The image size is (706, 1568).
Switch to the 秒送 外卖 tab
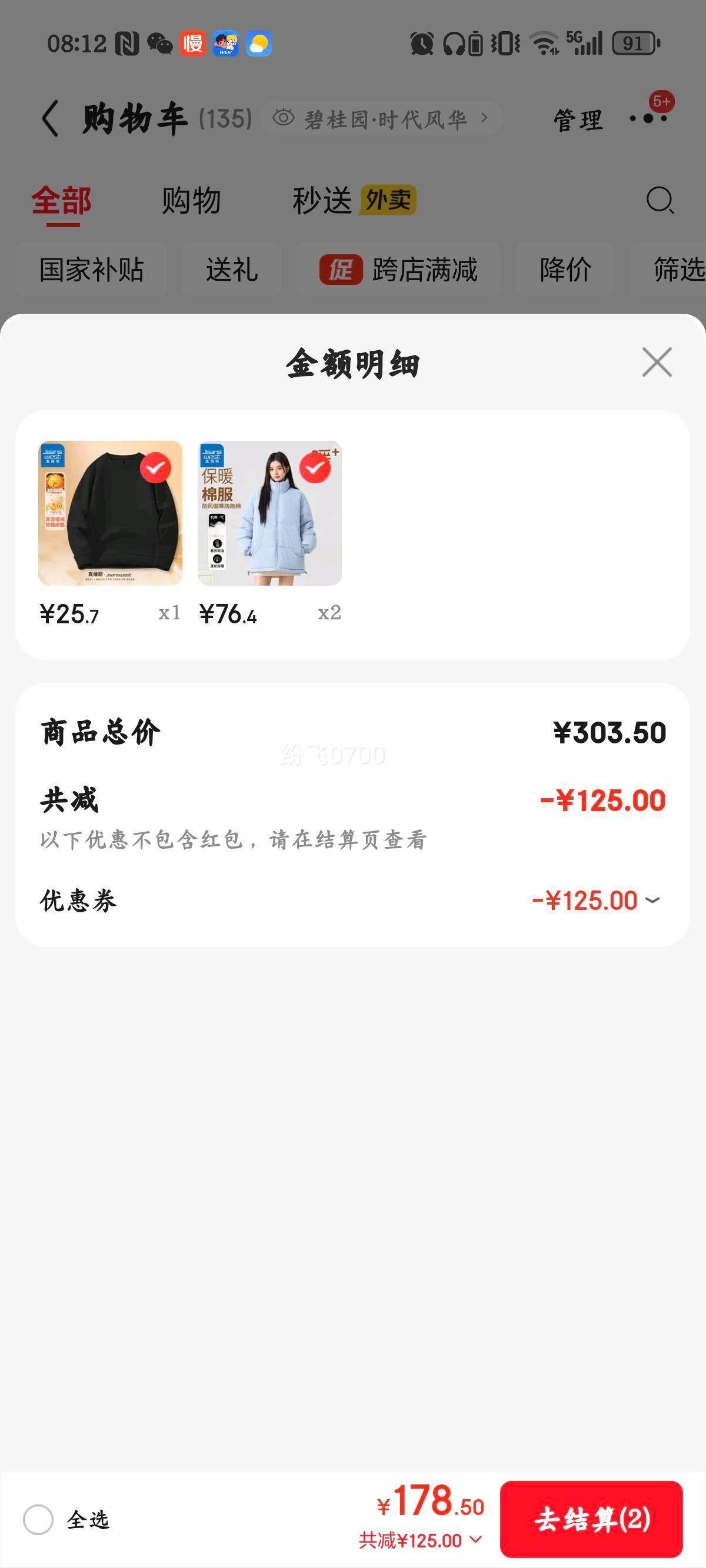coord(354,200)
